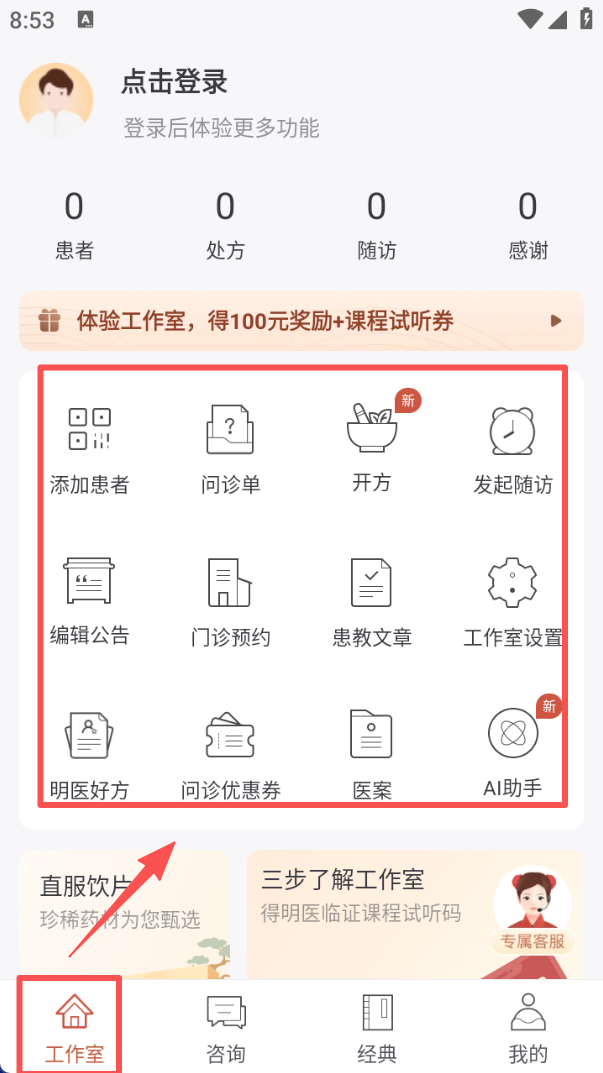
Task: Open 添加患者 to add a patient
Action: click(x=90, y=448)
